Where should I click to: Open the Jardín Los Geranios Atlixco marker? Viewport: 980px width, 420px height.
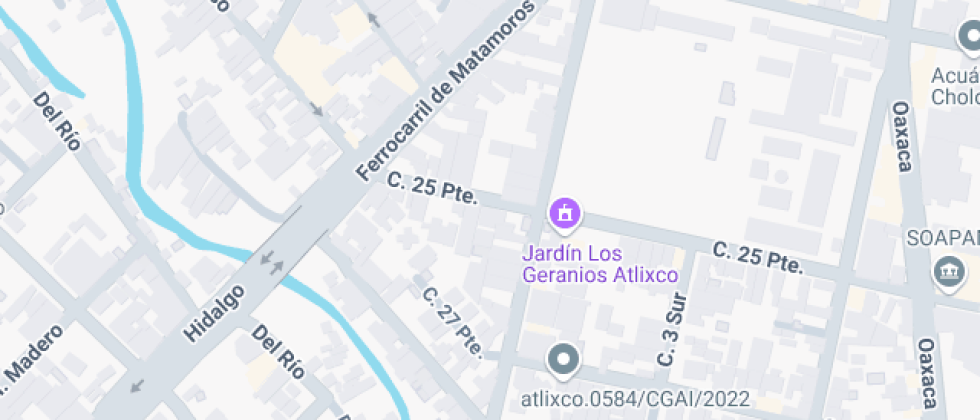tap(565, 213)
